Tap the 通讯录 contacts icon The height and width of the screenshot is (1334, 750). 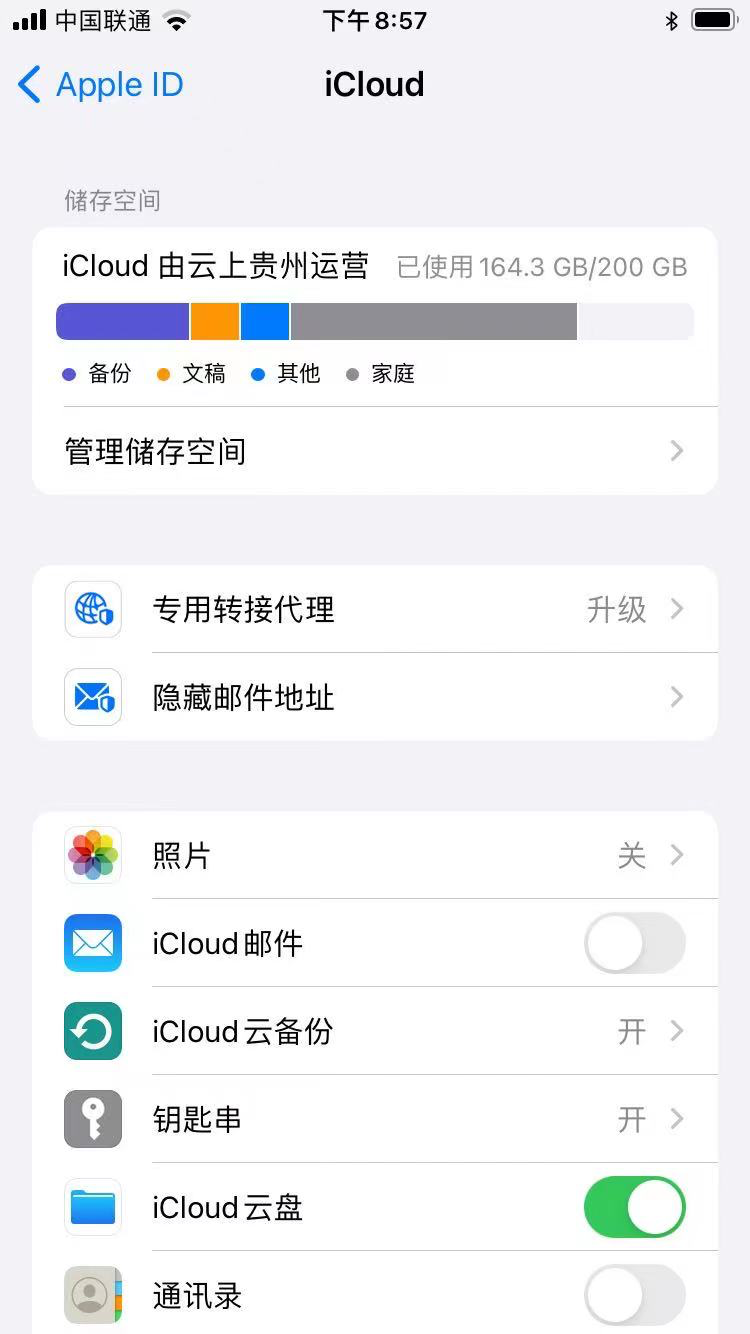[x=92, y=1295]
